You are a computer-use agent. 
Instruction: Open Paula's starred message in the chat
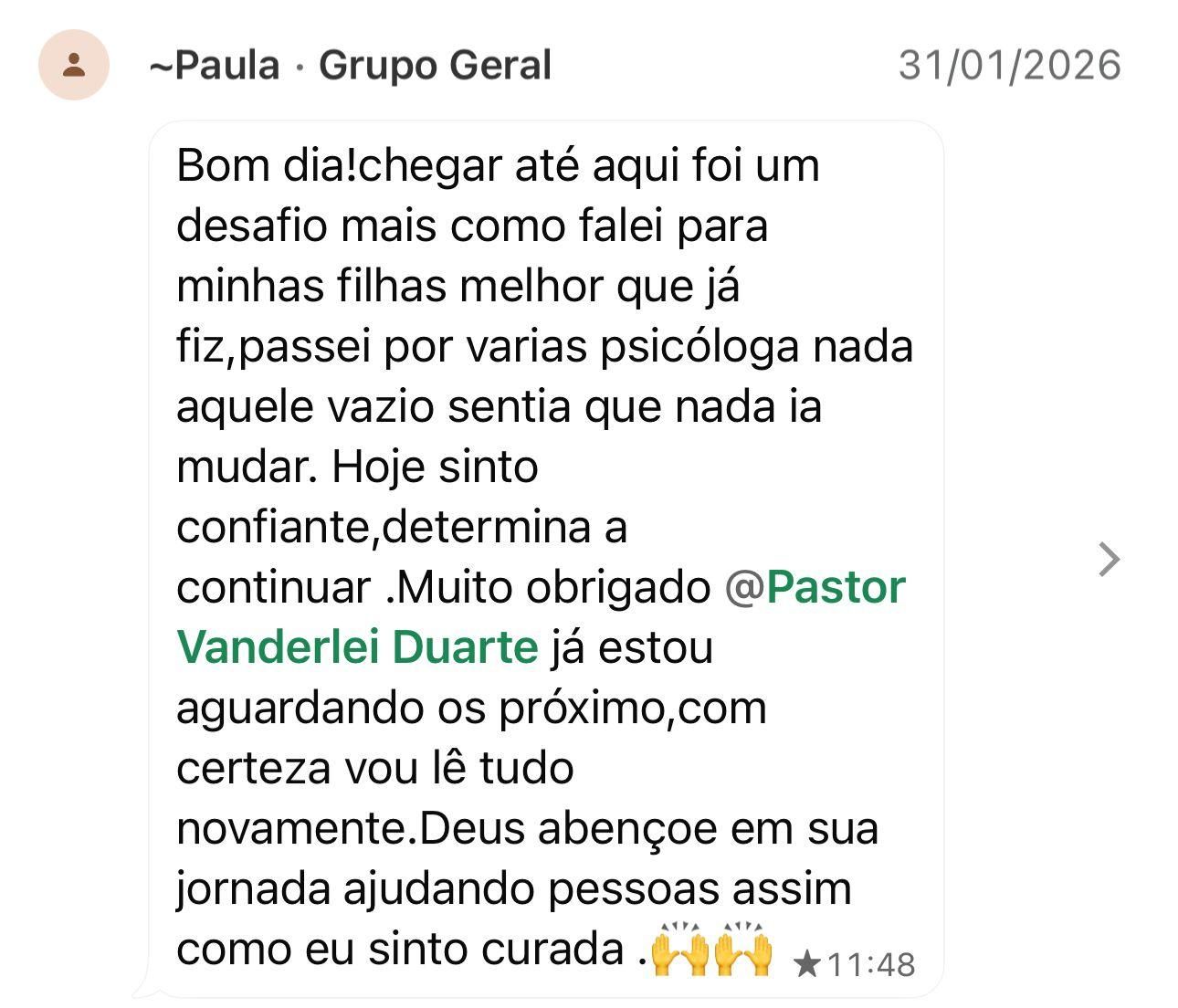1109,559
